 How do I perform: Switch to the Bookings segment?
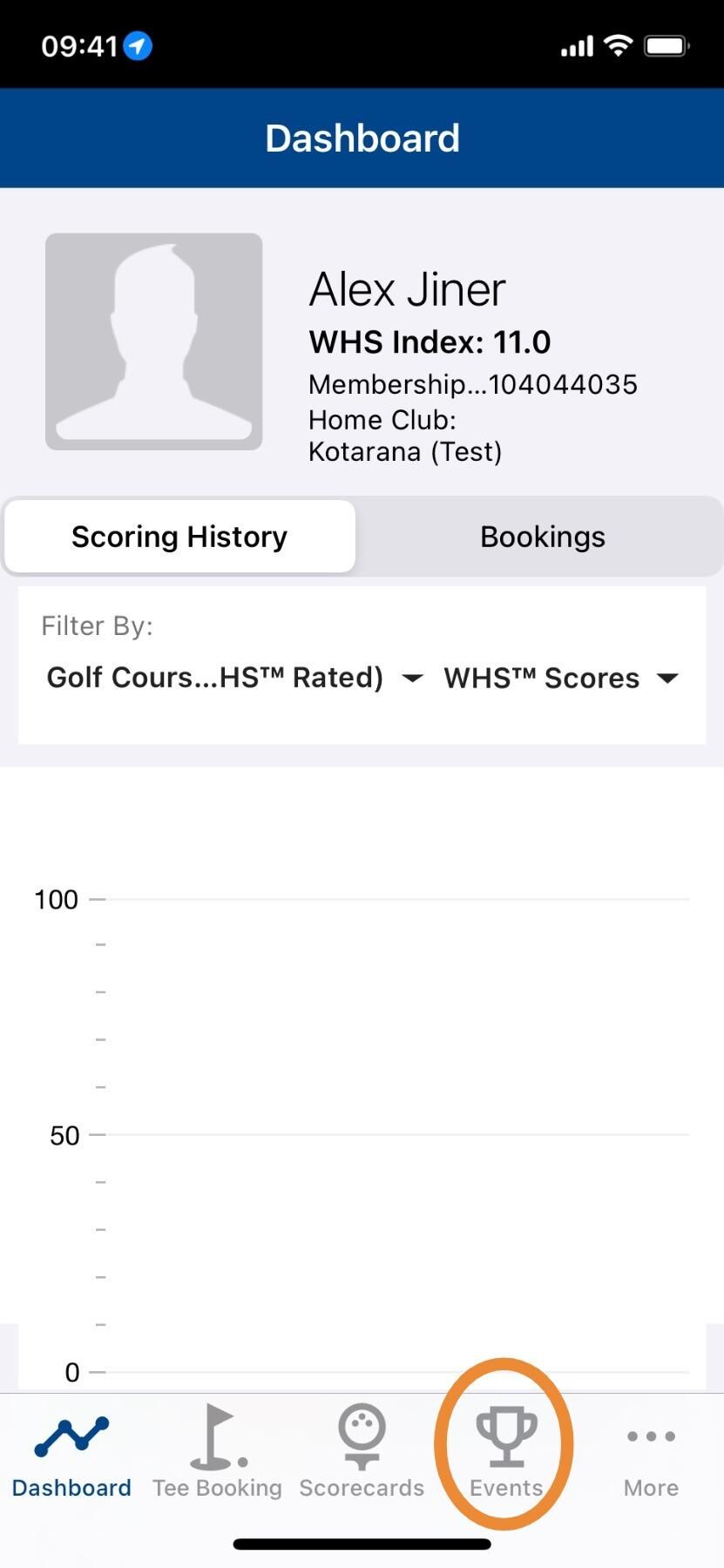(542, 537)
